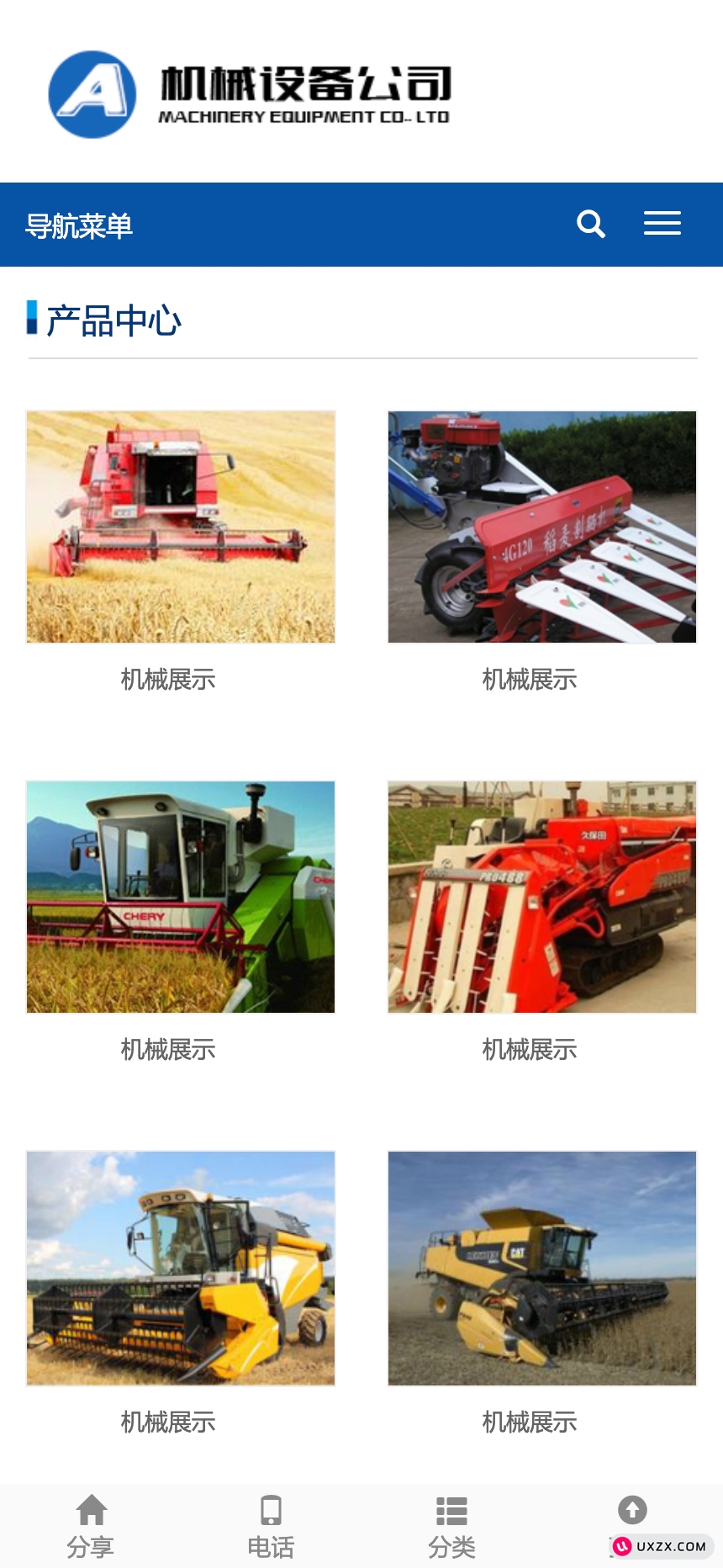Open the orange tracked harvester product tile
The height and width of the screenshot is (1568, 723).
click(541, 897)
